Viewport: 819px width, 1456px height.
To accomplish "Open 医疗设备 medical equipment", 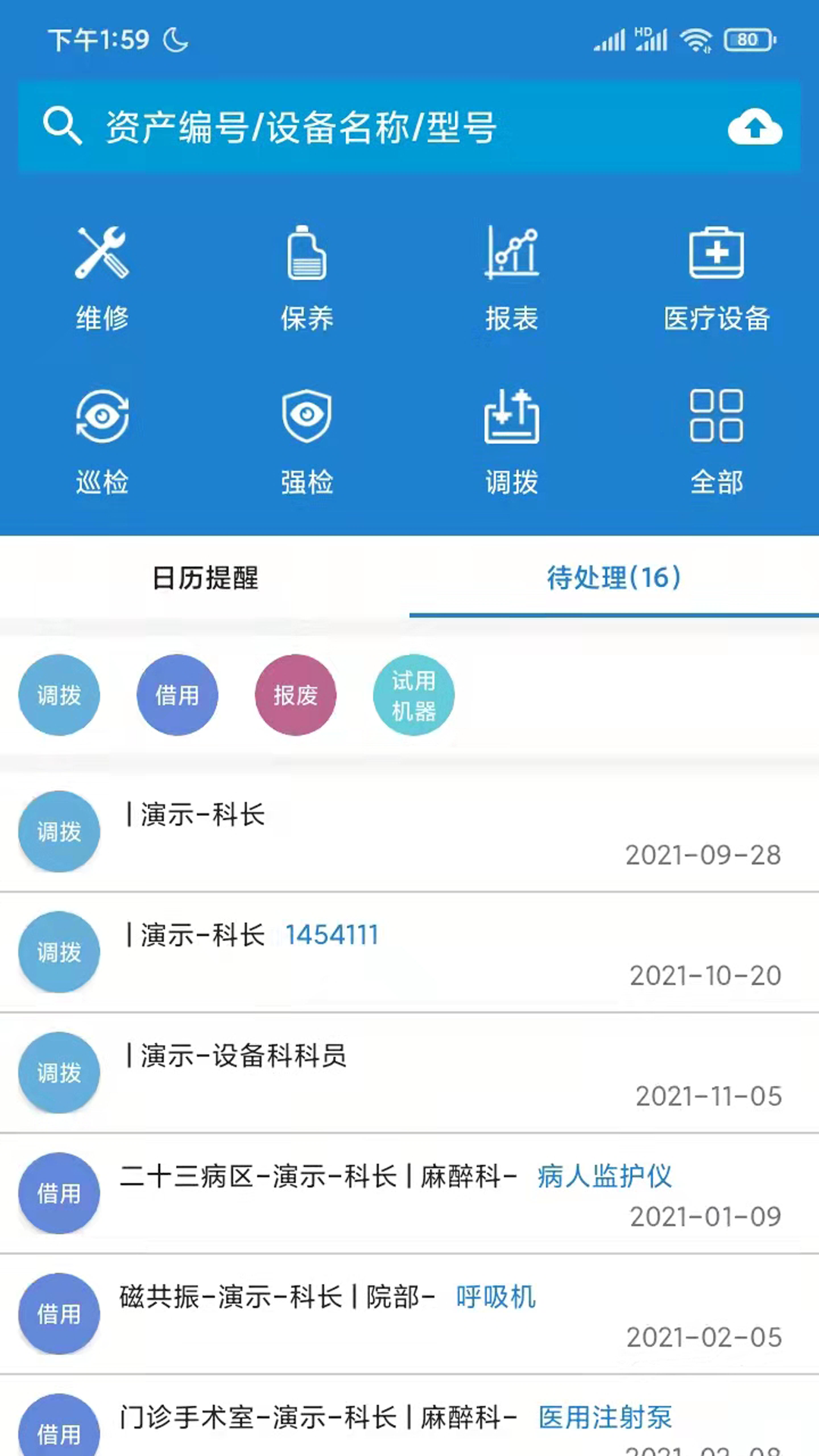I will tap(717, 278).
